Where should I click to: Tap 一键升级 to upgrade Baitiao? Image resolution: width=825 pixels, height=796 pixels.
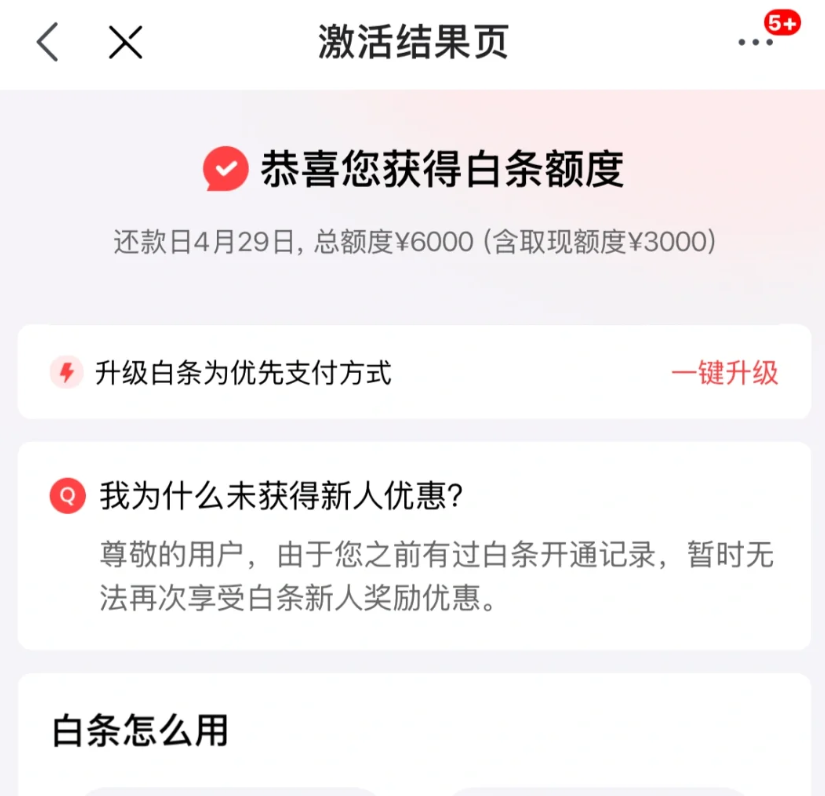tap(725, 374)
